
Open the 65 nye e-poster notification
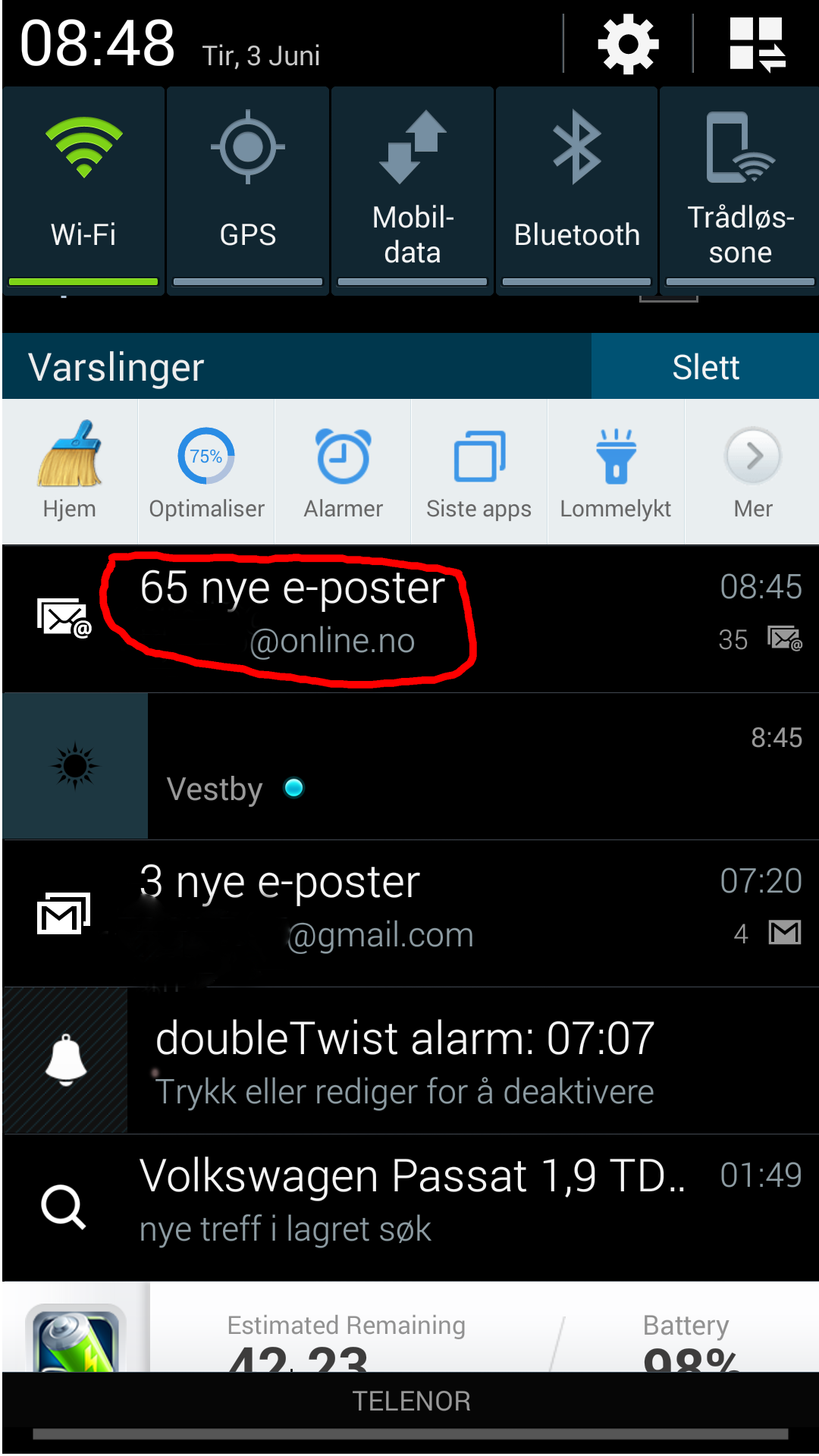[410, 618]
